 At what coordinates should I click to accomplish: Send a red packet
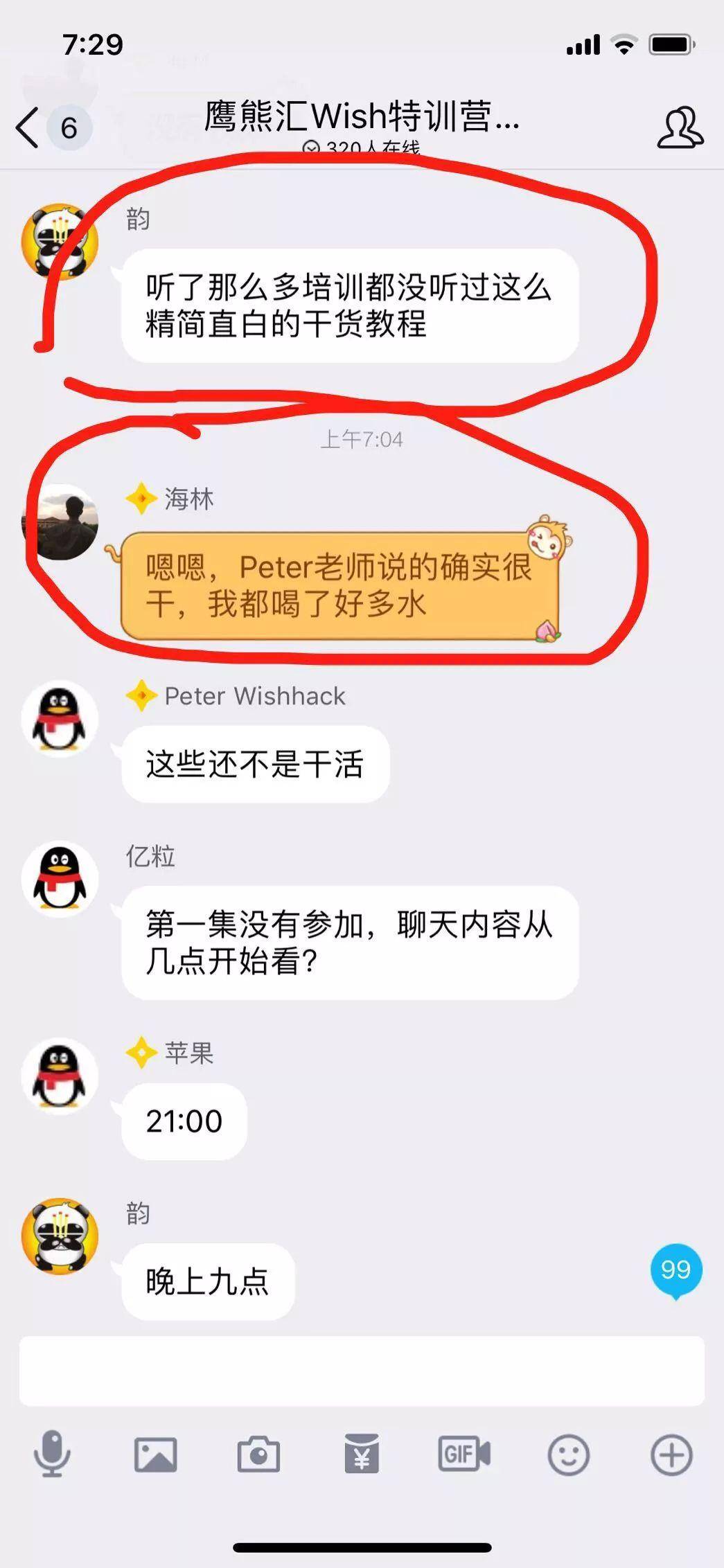click(362, 1454)
